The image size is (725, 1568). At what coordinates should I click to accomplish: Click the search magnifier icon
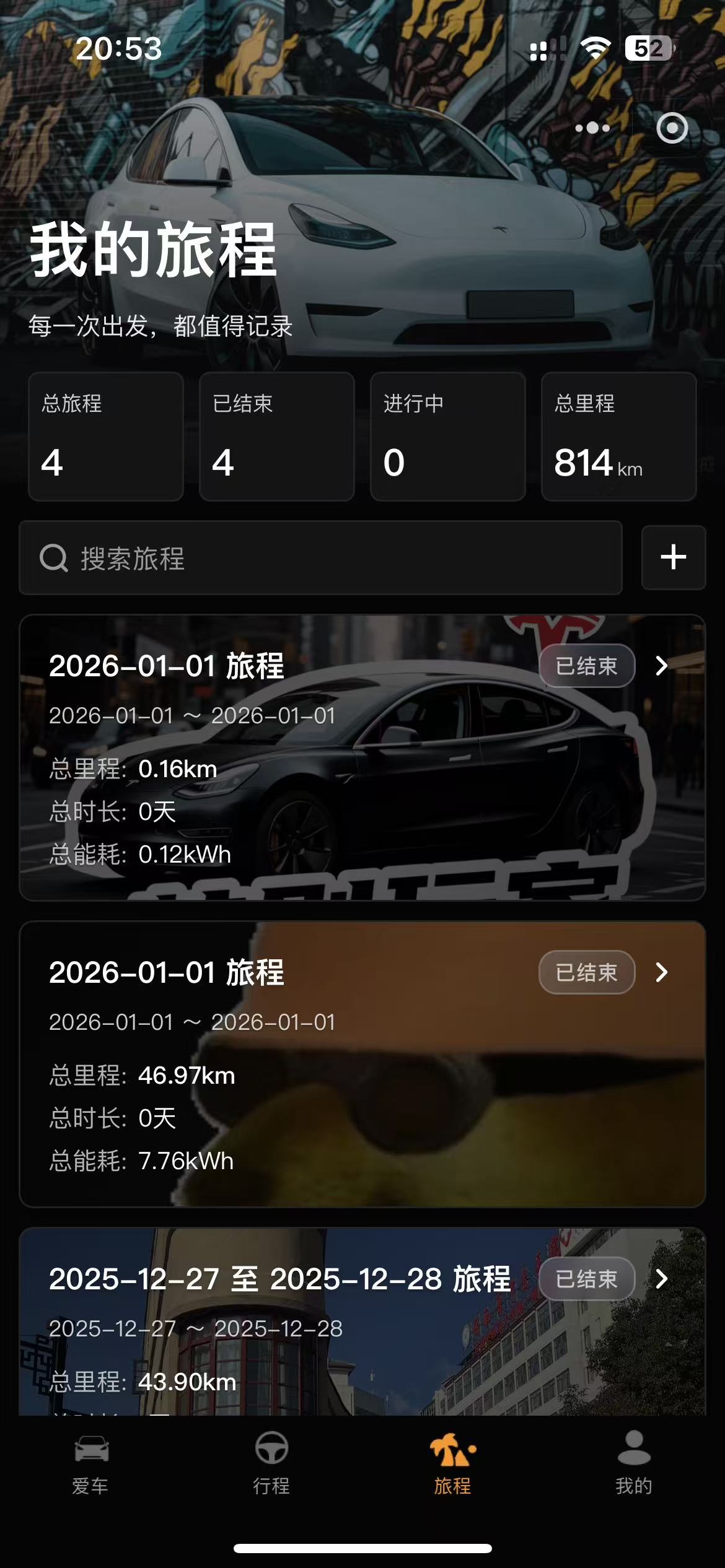53,558
